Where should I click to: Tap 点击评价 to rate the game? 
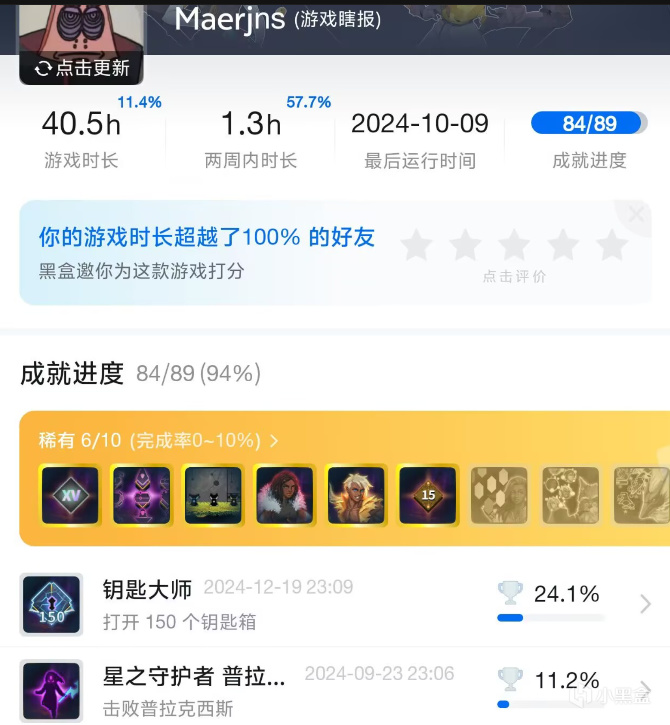(514, 276)
